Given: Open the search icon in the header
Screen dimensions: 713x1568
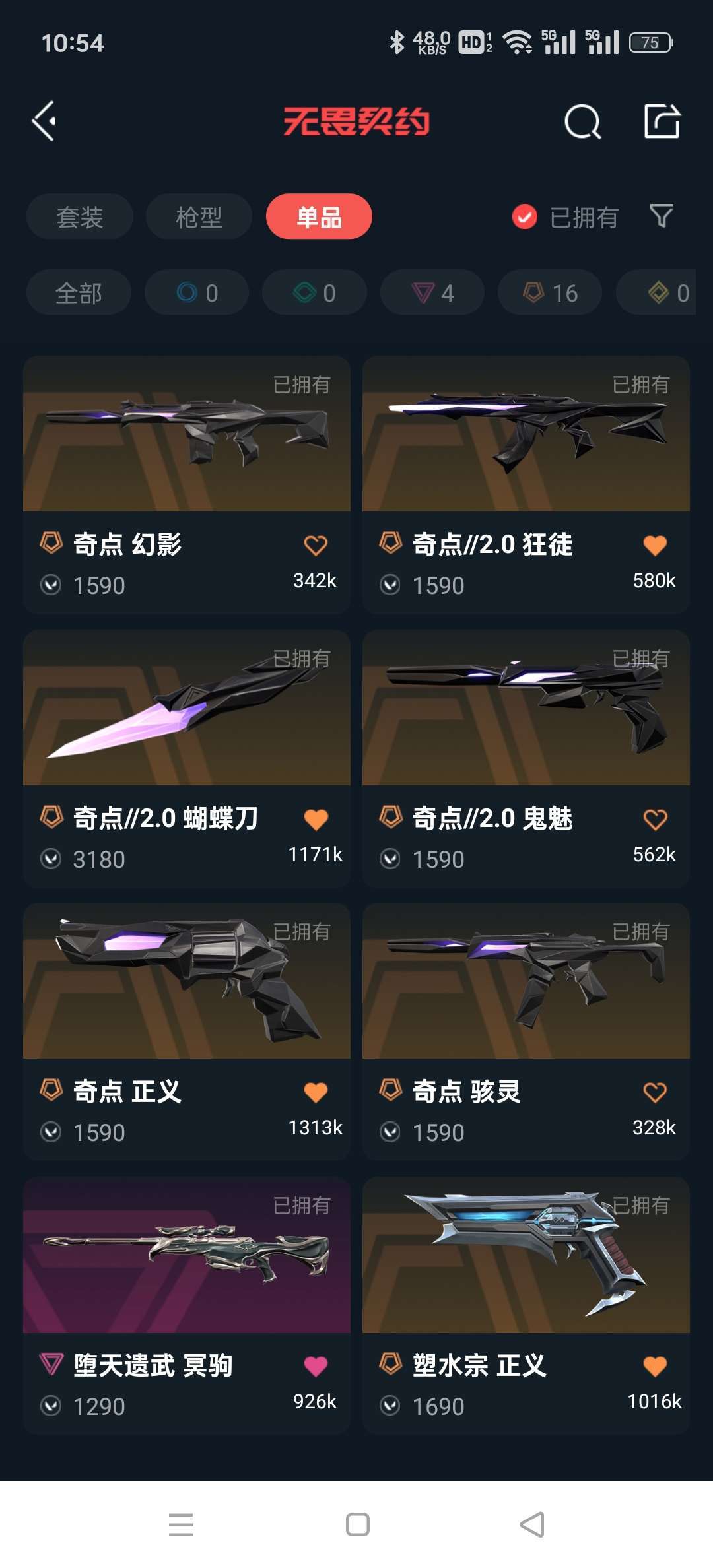Looking at the screenshot, I should [582, 121].
